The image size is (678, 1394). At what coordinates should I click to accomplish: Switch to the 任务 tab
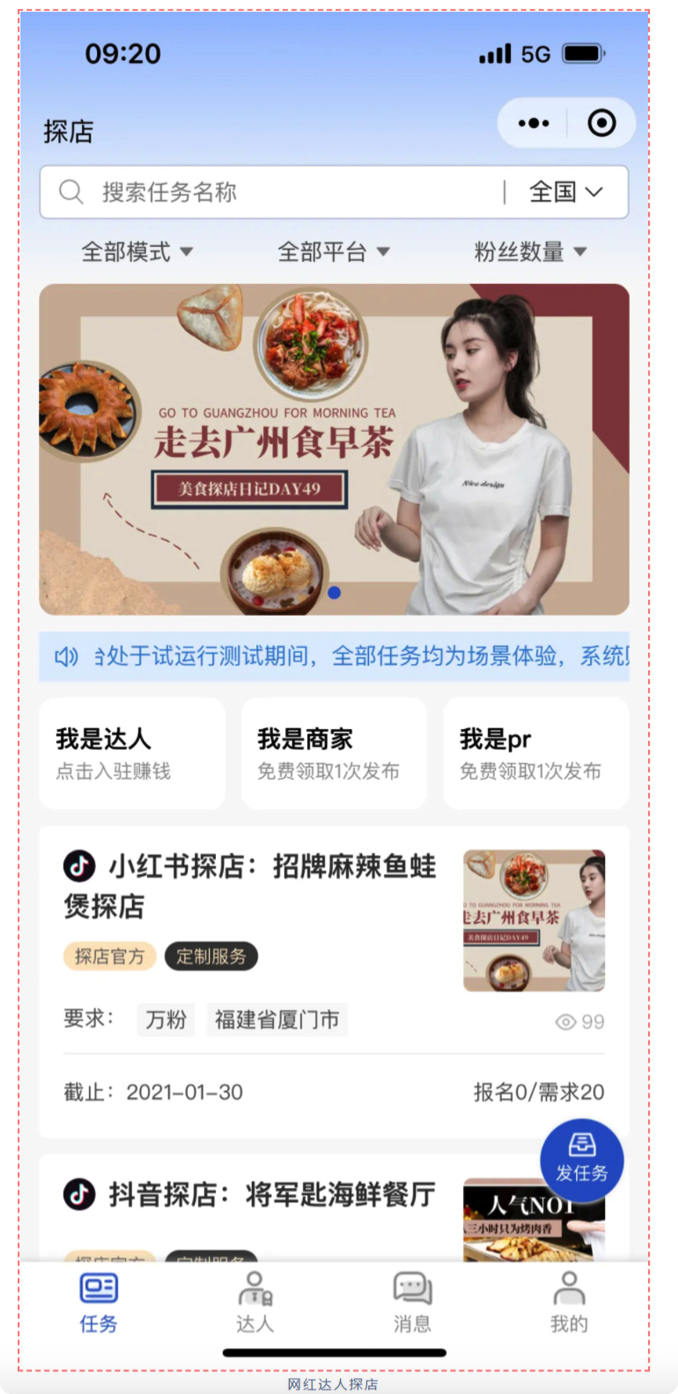(x=99, y=1303)
